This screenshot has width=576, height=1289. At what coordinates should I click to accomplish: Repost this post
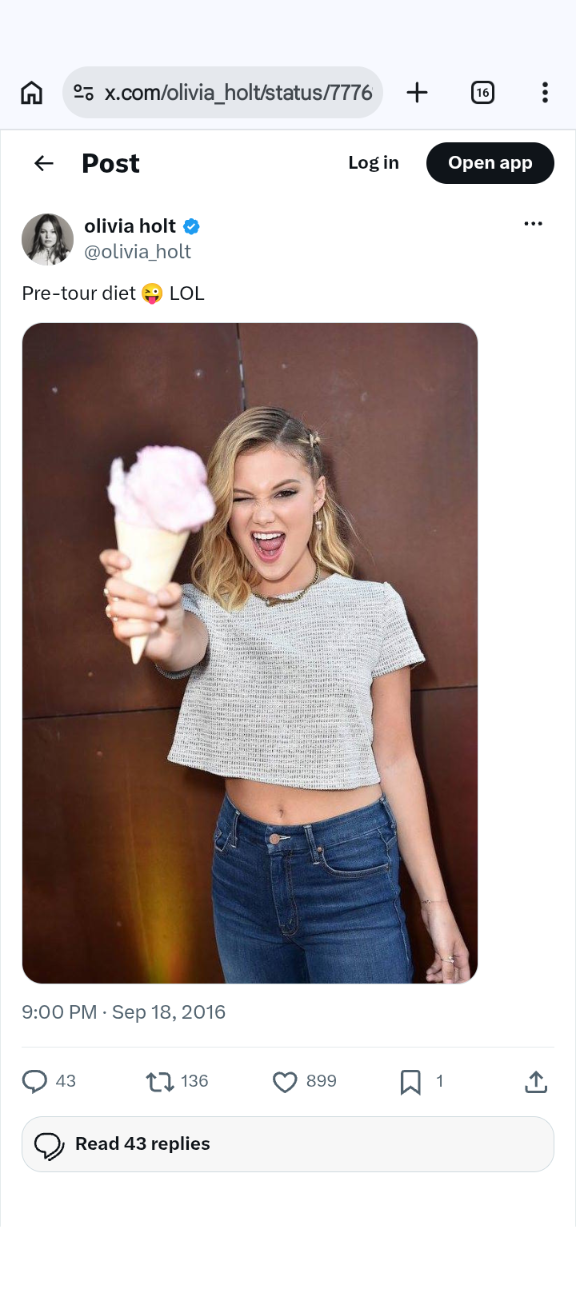coord(160,1081)
